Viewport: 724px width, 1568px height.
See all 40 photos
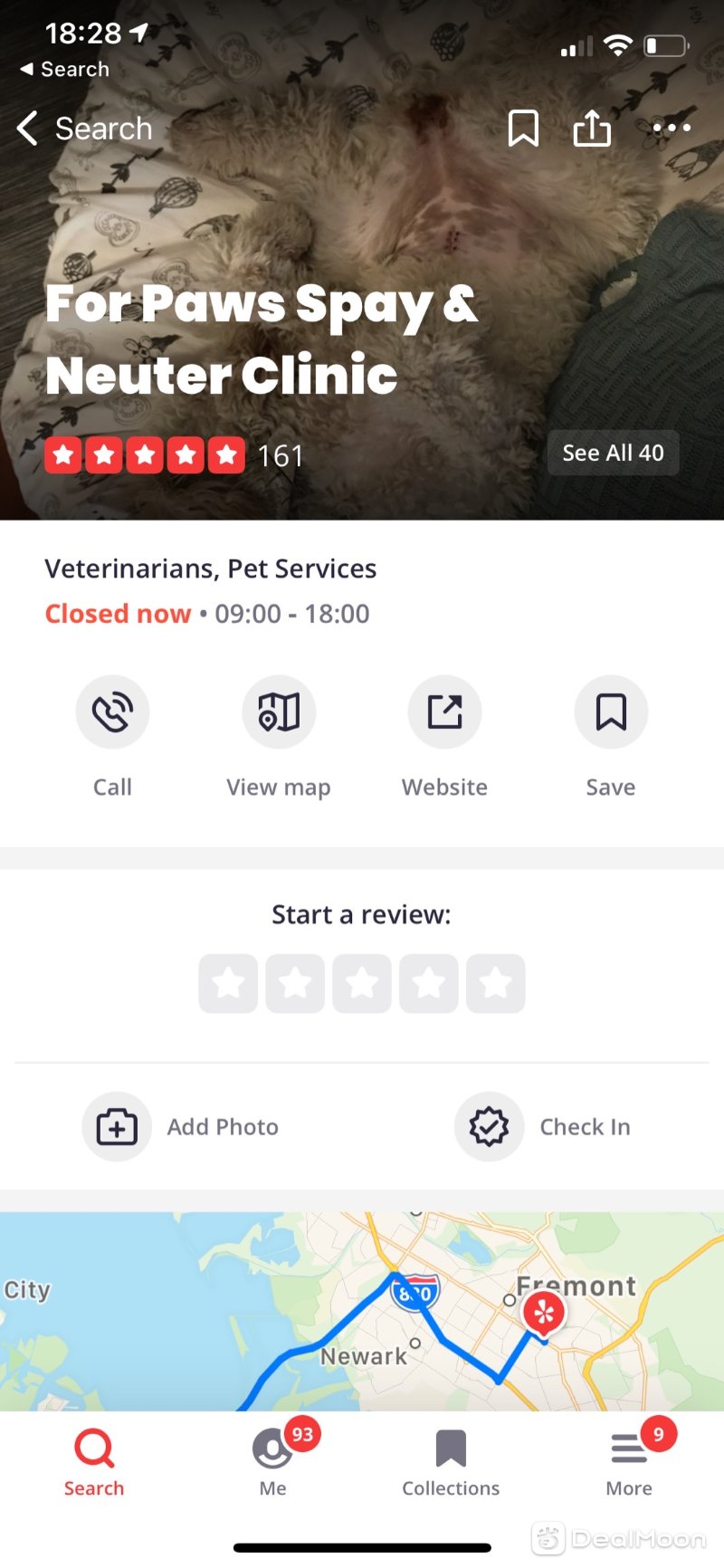pos(613,453)
